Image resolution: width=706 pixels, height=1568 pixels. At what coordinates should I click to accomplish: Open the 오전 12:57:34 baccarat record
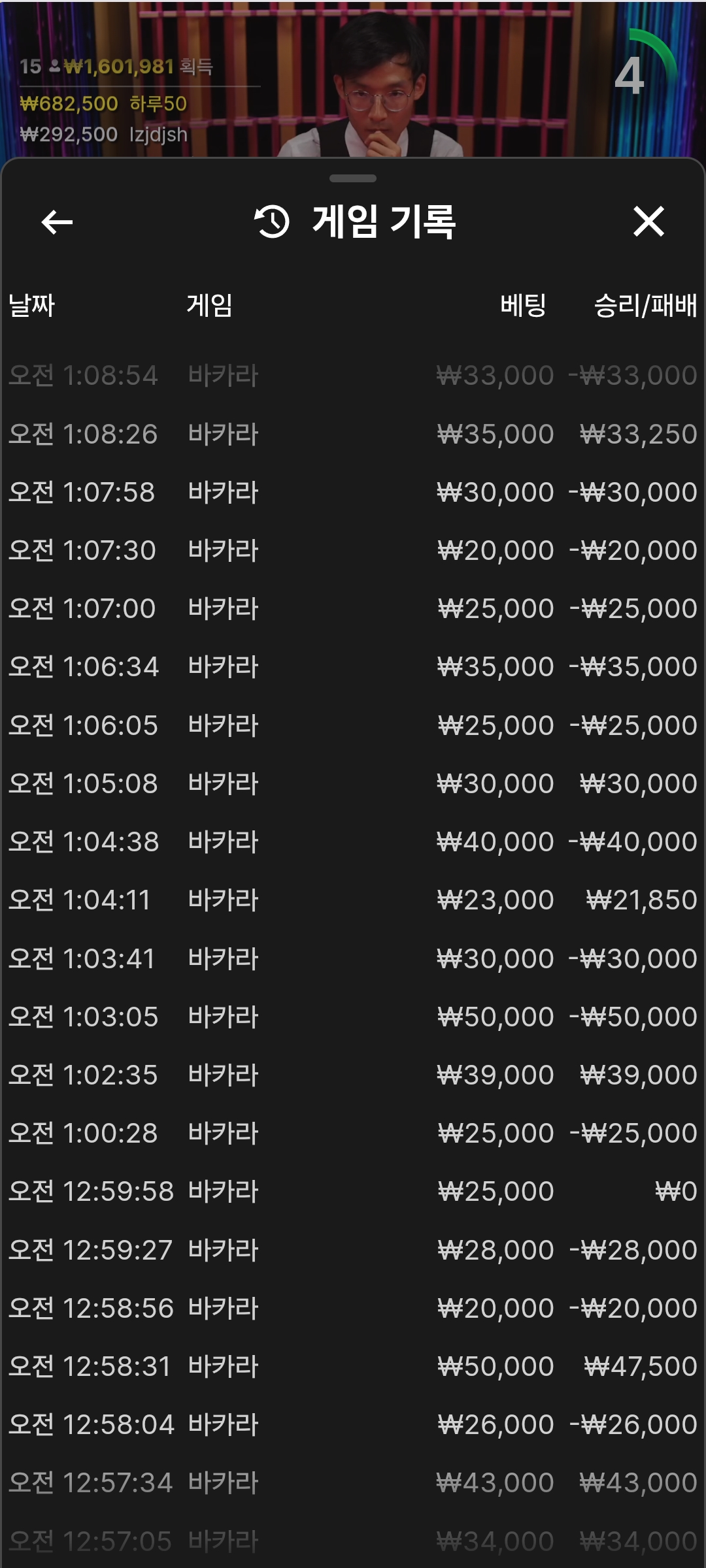(x=353, y=1482)
